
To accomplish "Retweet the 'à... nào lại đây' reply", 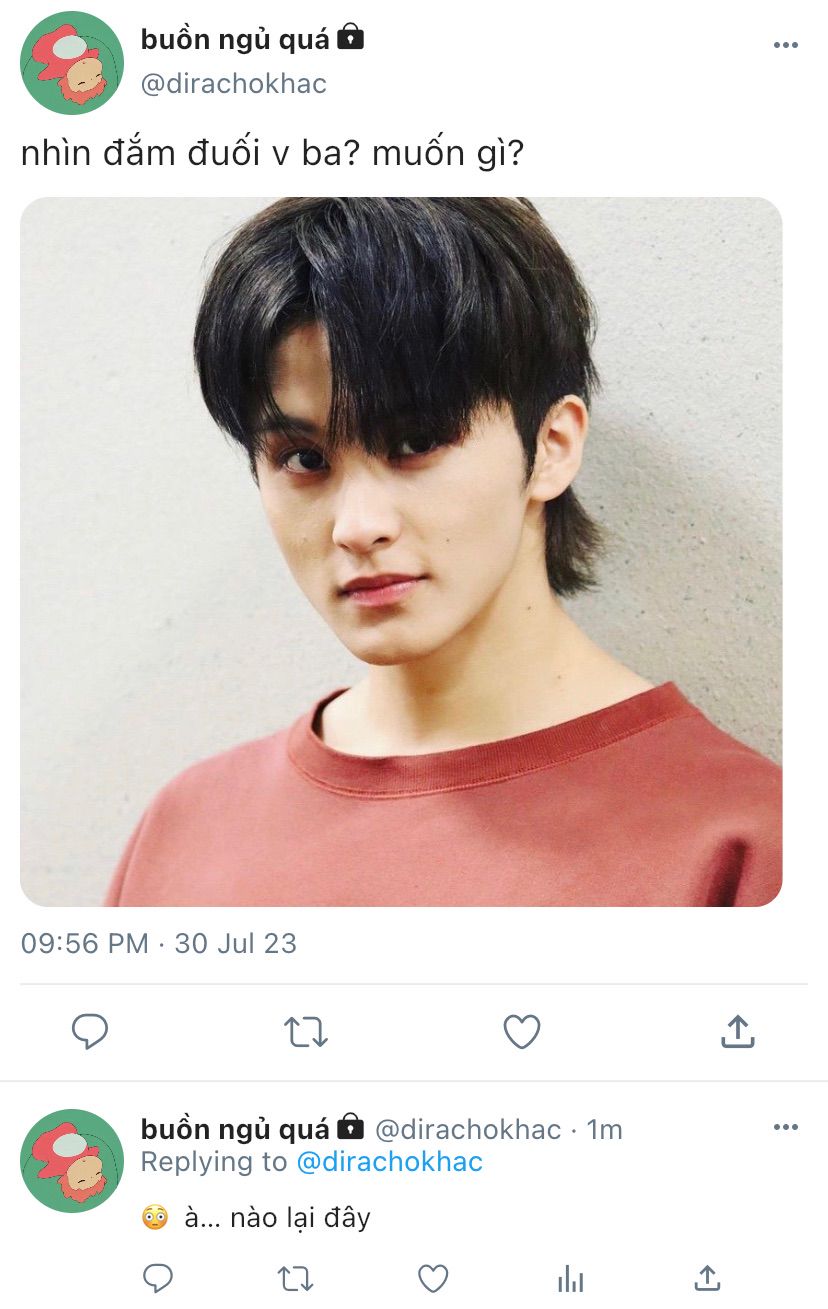I will coord(295,1277).
